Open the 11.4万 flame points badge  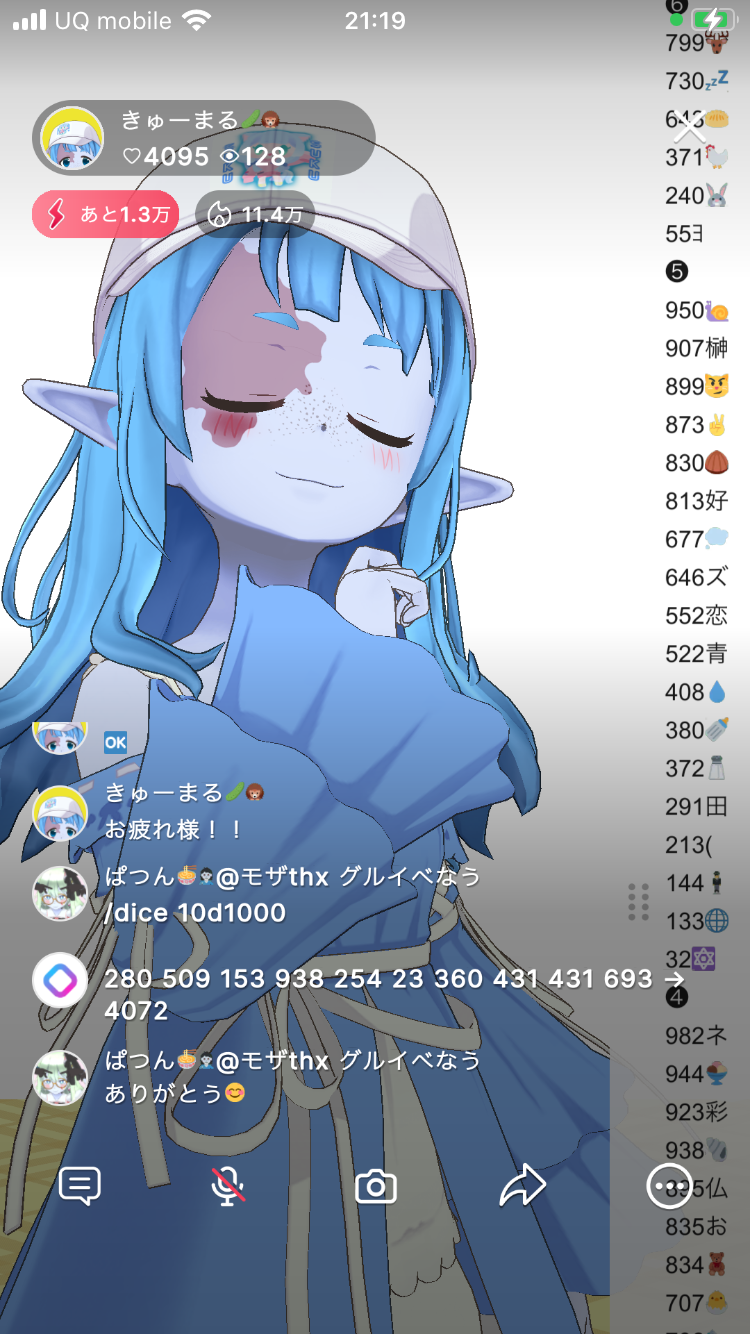[255, 214]
